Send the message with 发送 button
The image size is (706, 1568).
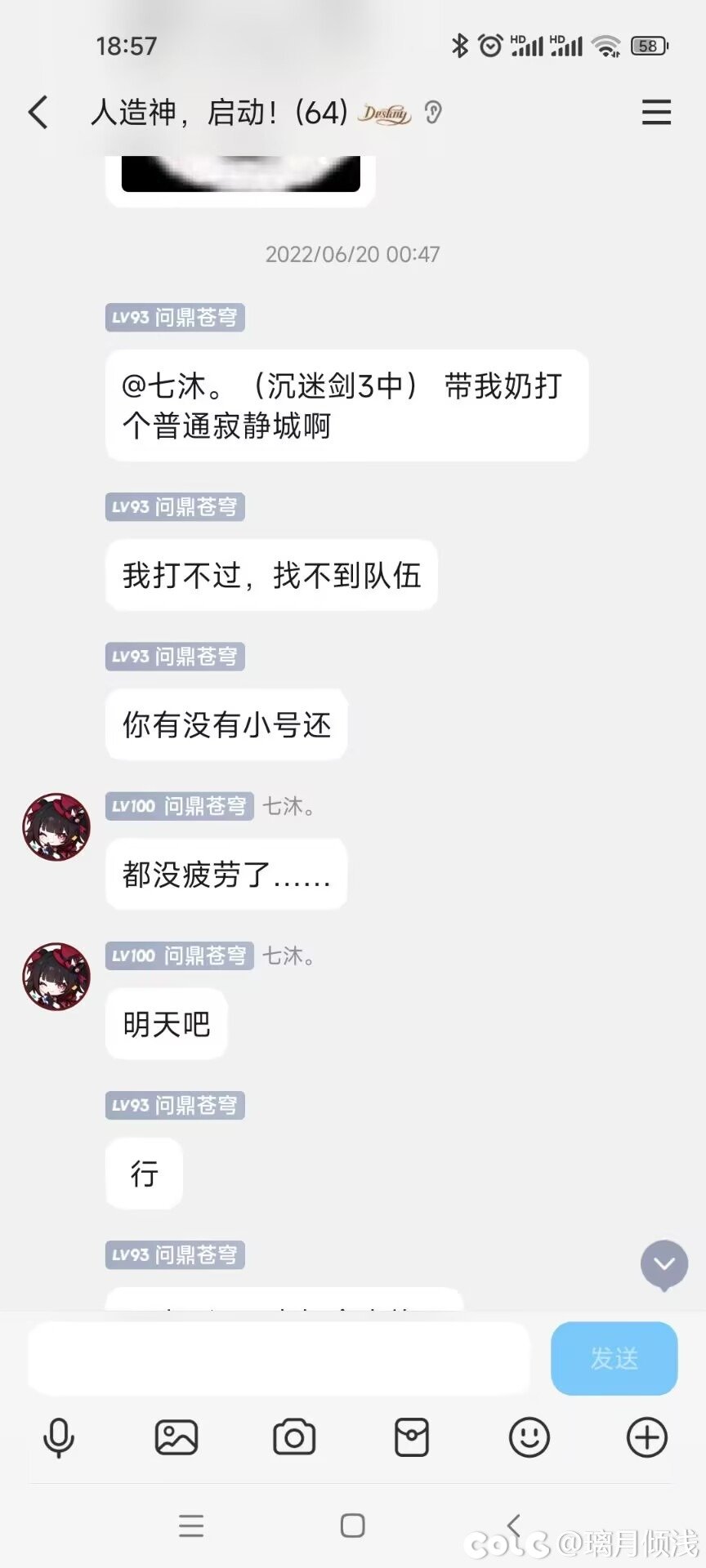[614, 1357]
